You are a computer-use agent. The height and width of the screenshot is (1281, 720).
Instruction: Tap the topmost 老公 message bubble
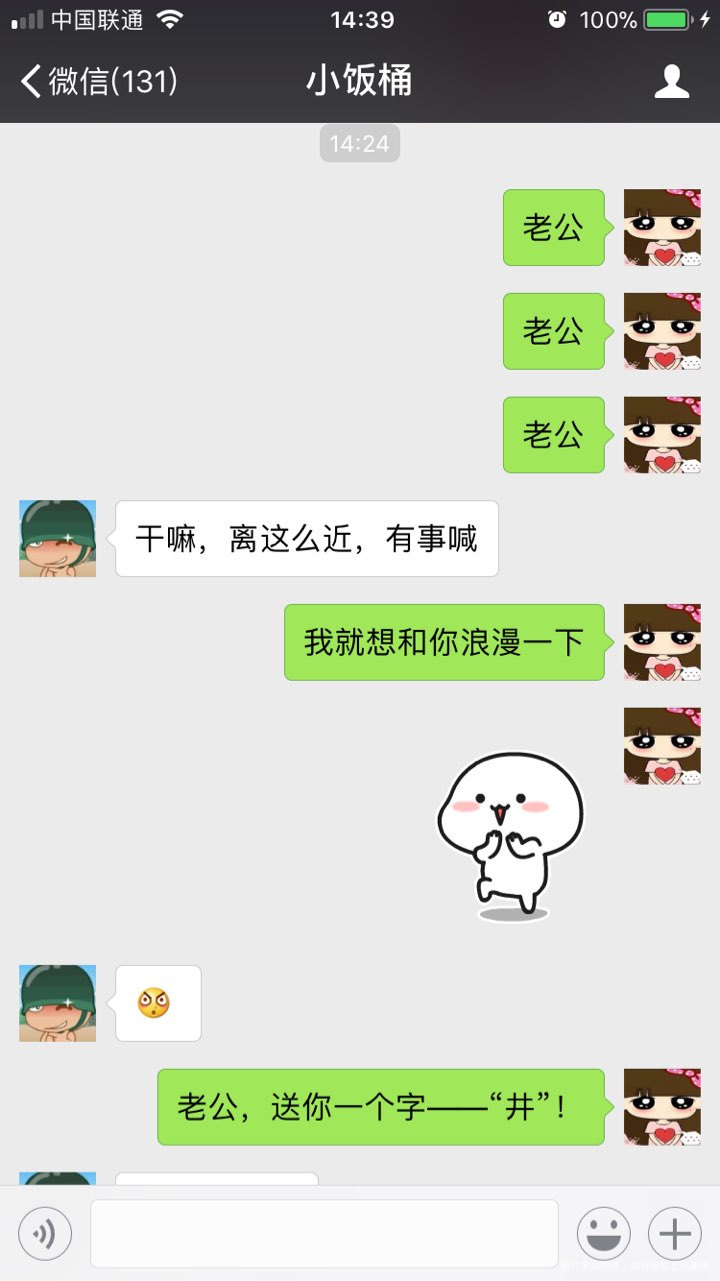553,227
